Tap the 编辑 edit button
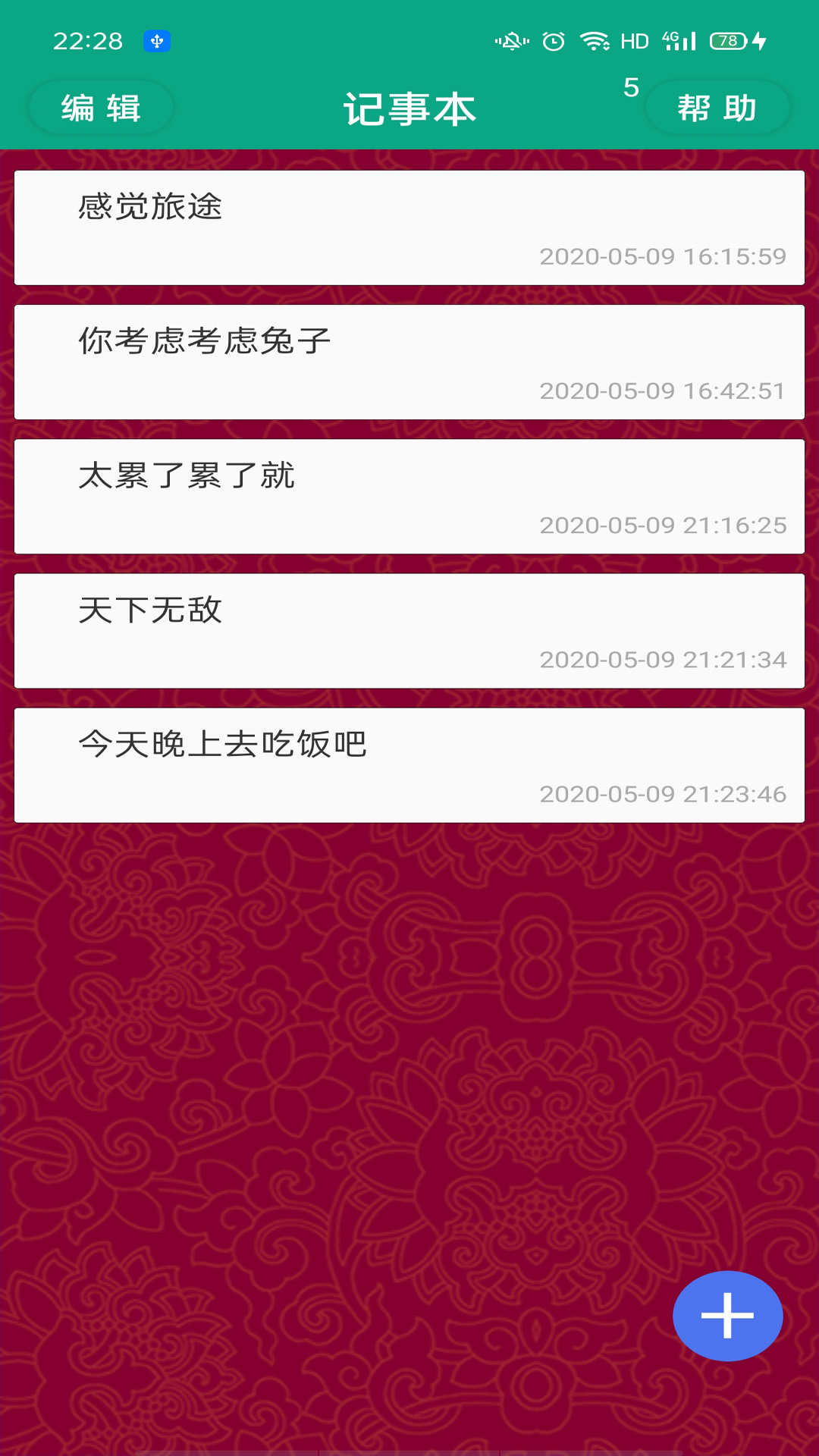 coord(101,108)
